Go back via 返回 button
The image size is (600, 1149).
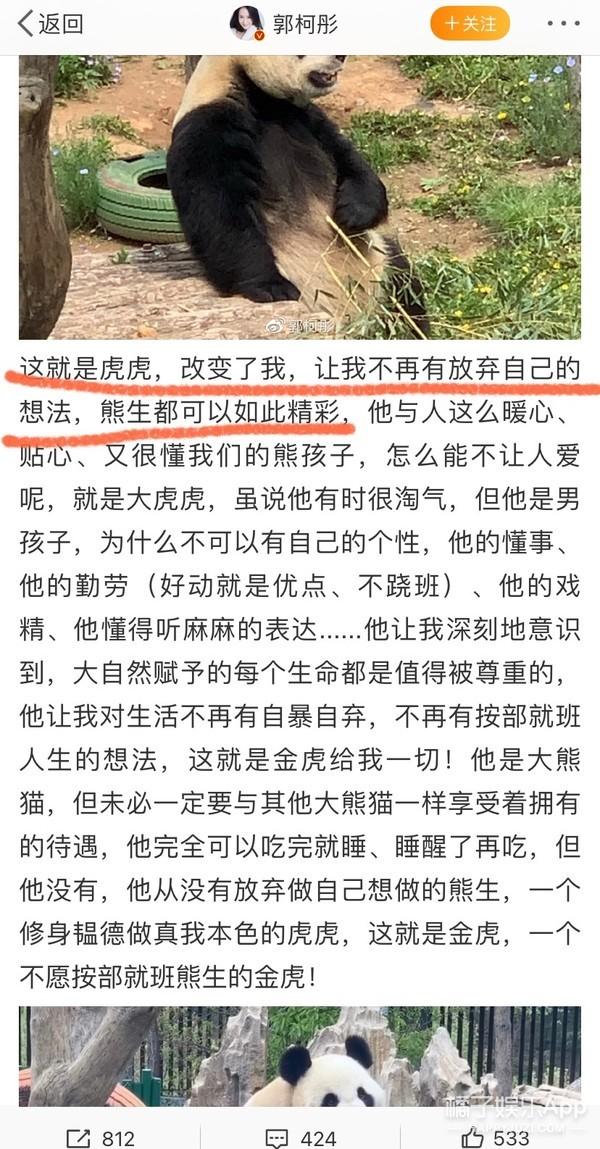click(x=50, y=24)
